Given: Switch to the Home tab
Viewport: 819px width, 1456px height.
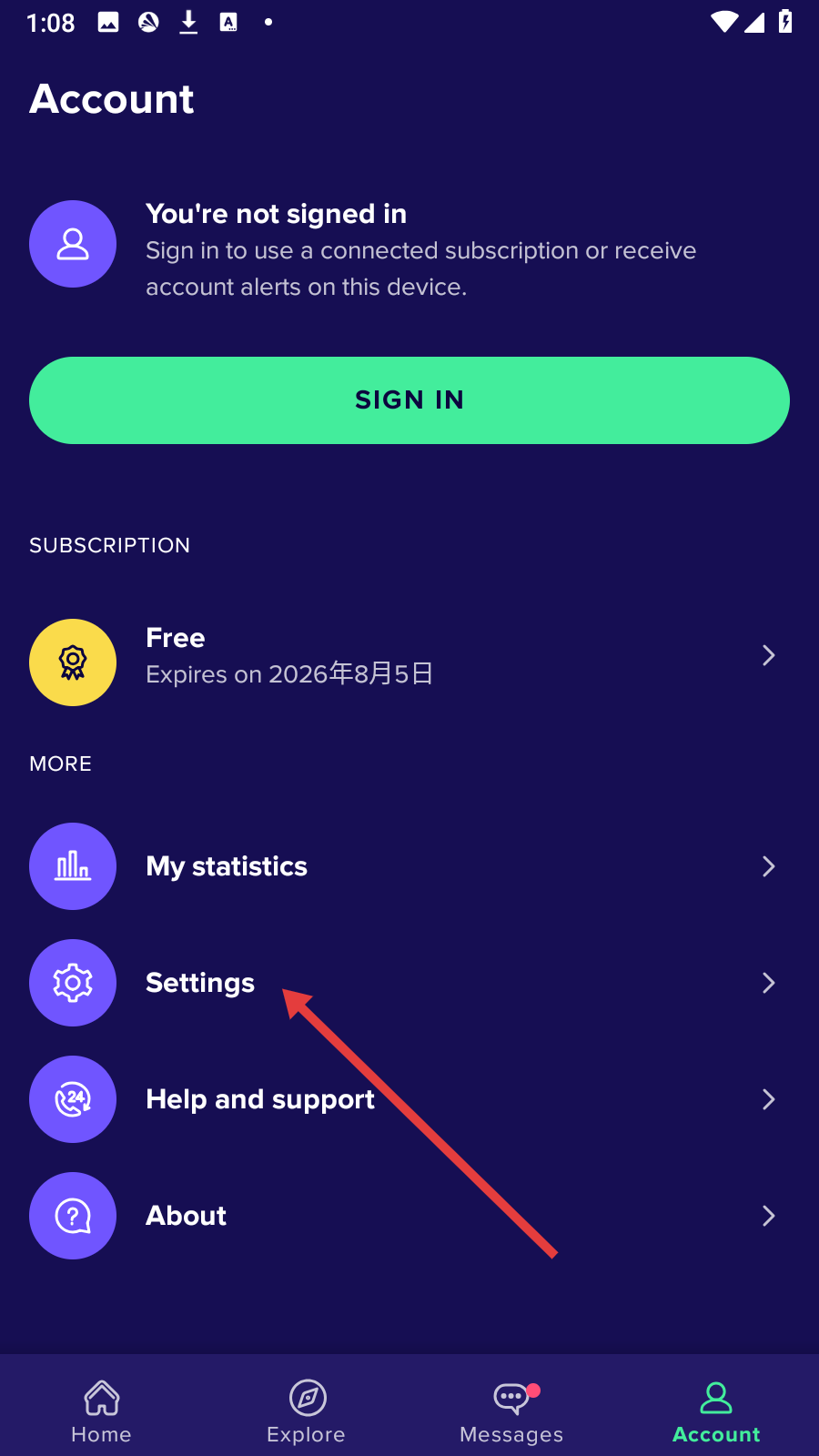Looking at the screenshot, I should 102,1409.
